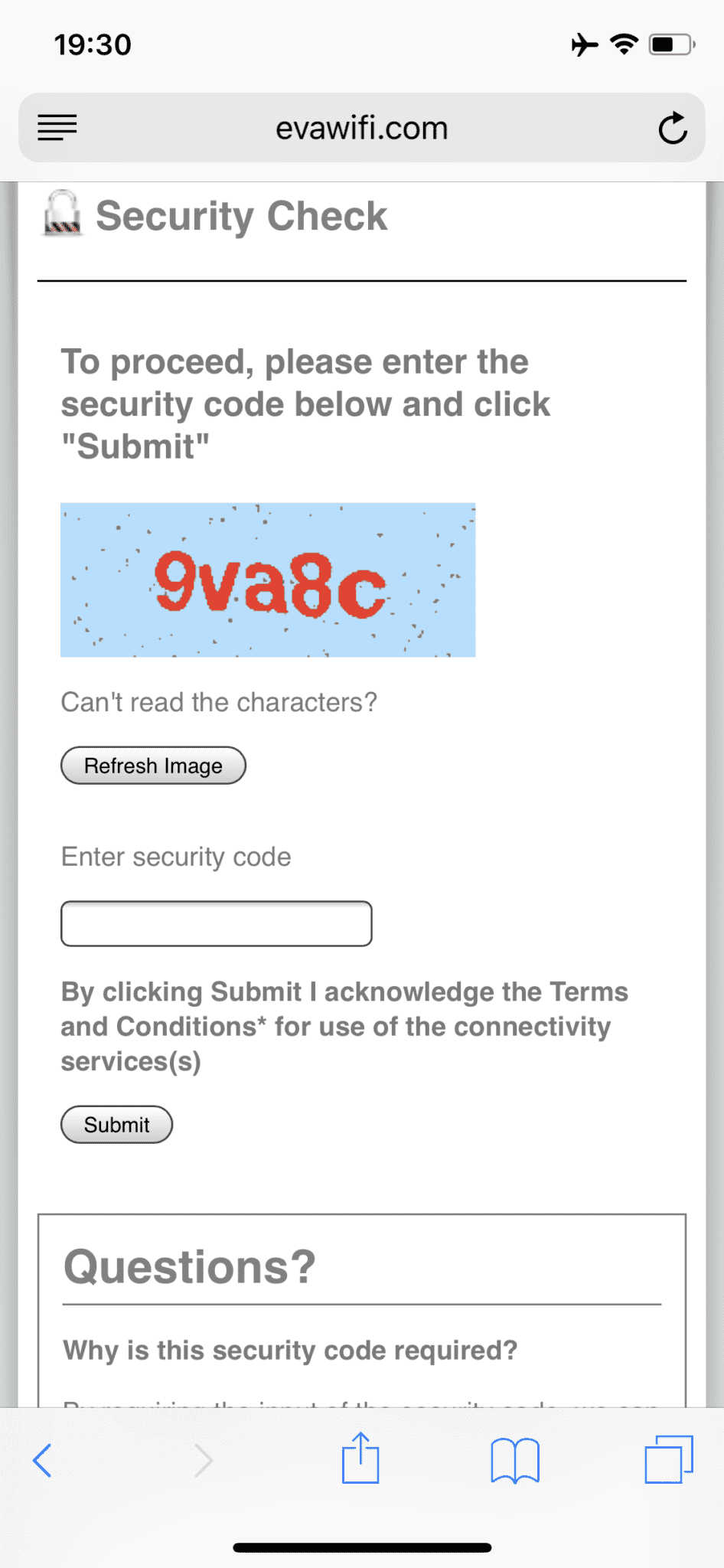Open the reader view lines icon

click(x=57, y=128)
